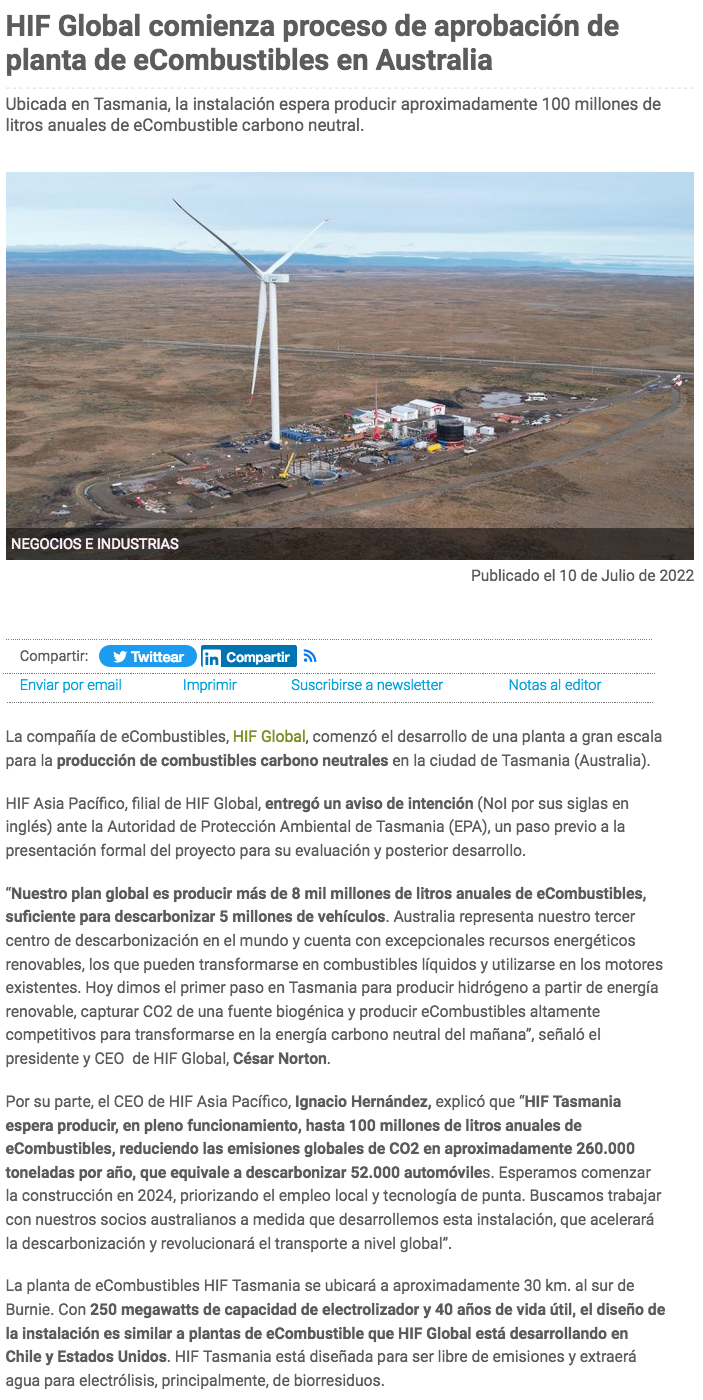Follow the HIF Global link
The height and width of the screenshot is (1400, 703).
click(x=269, y=737)
